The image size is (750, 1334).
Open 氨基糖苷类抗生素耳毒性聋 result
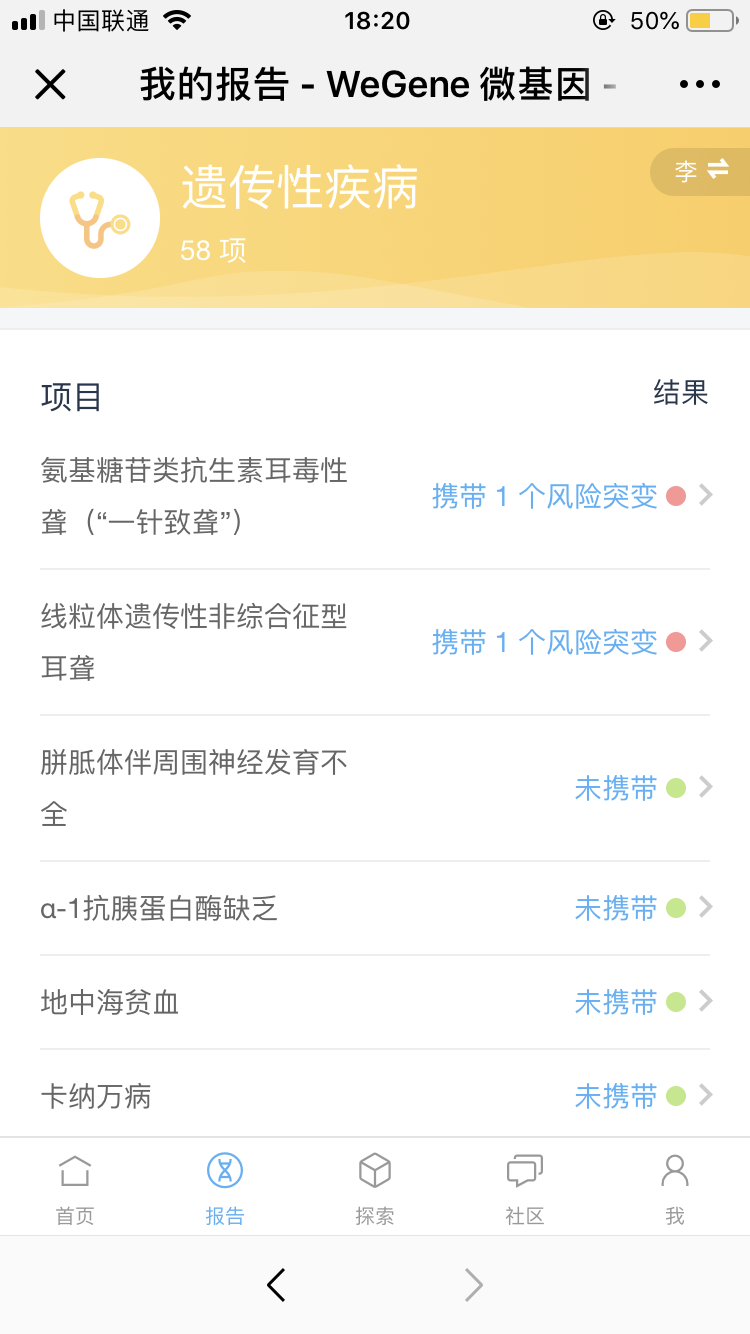coord(375,496)
